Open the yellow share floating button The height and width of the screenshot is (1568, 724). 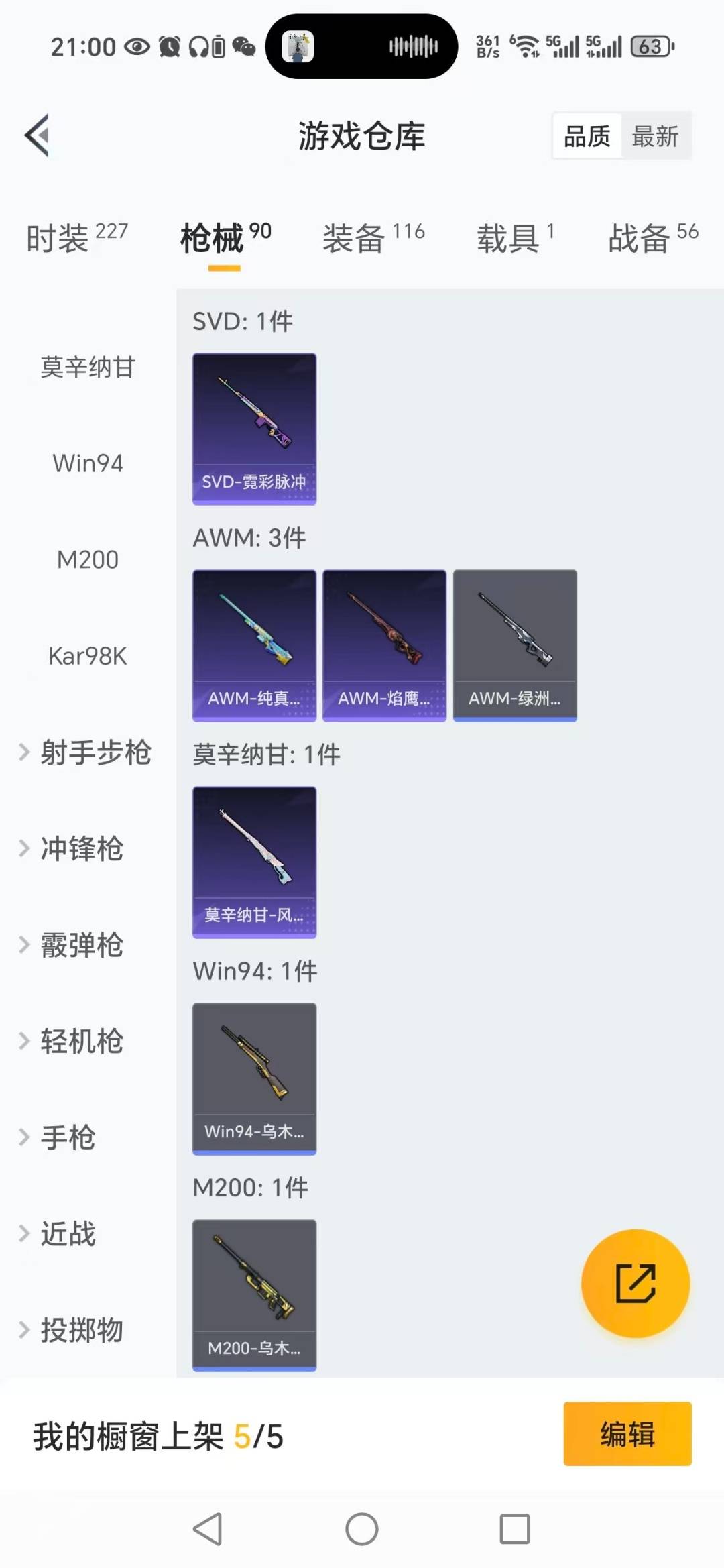(x=635, y=1283)
